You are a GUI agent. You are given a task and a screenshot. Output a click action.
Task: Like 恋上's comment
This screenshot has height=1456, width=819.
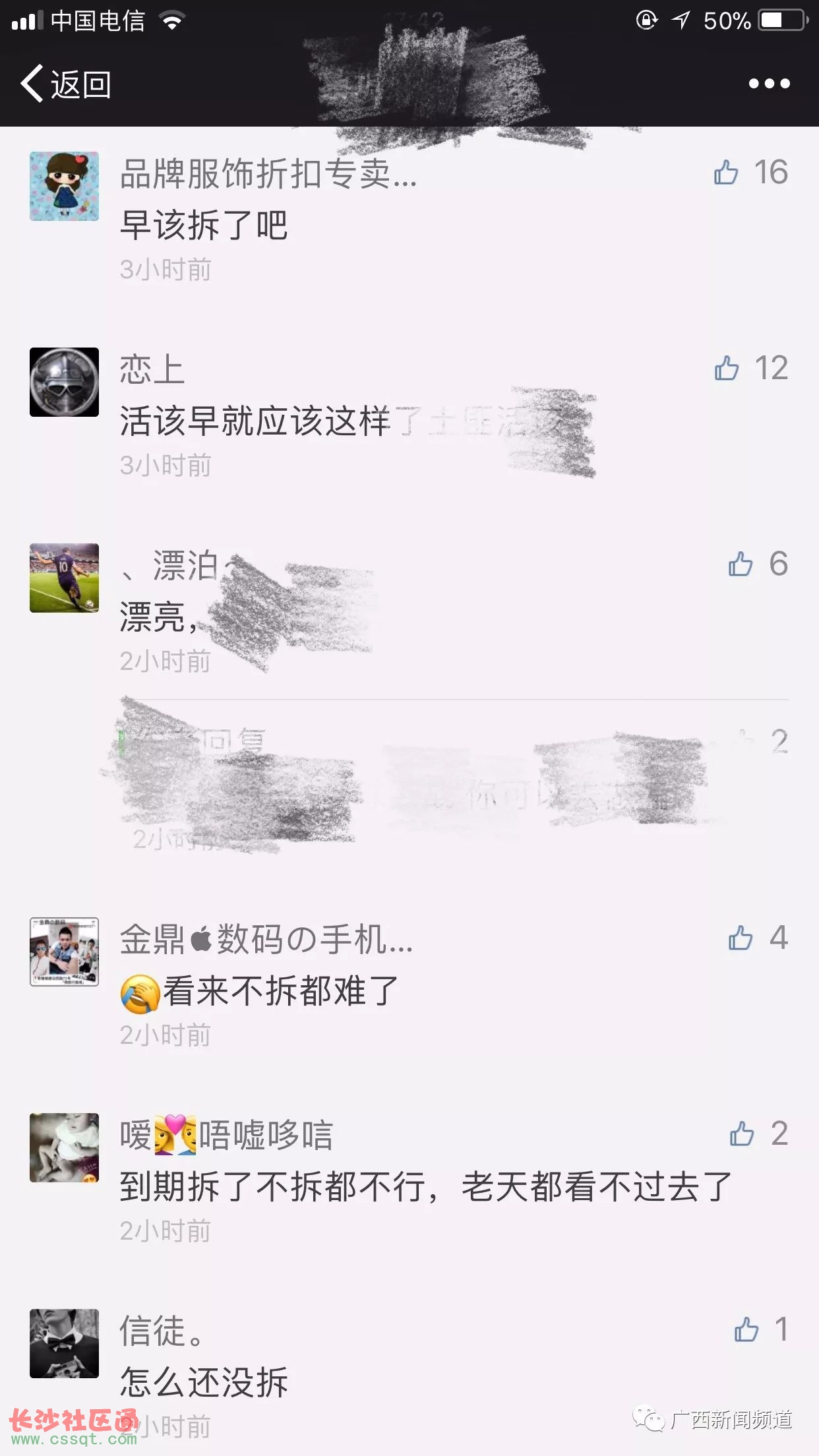727,369
